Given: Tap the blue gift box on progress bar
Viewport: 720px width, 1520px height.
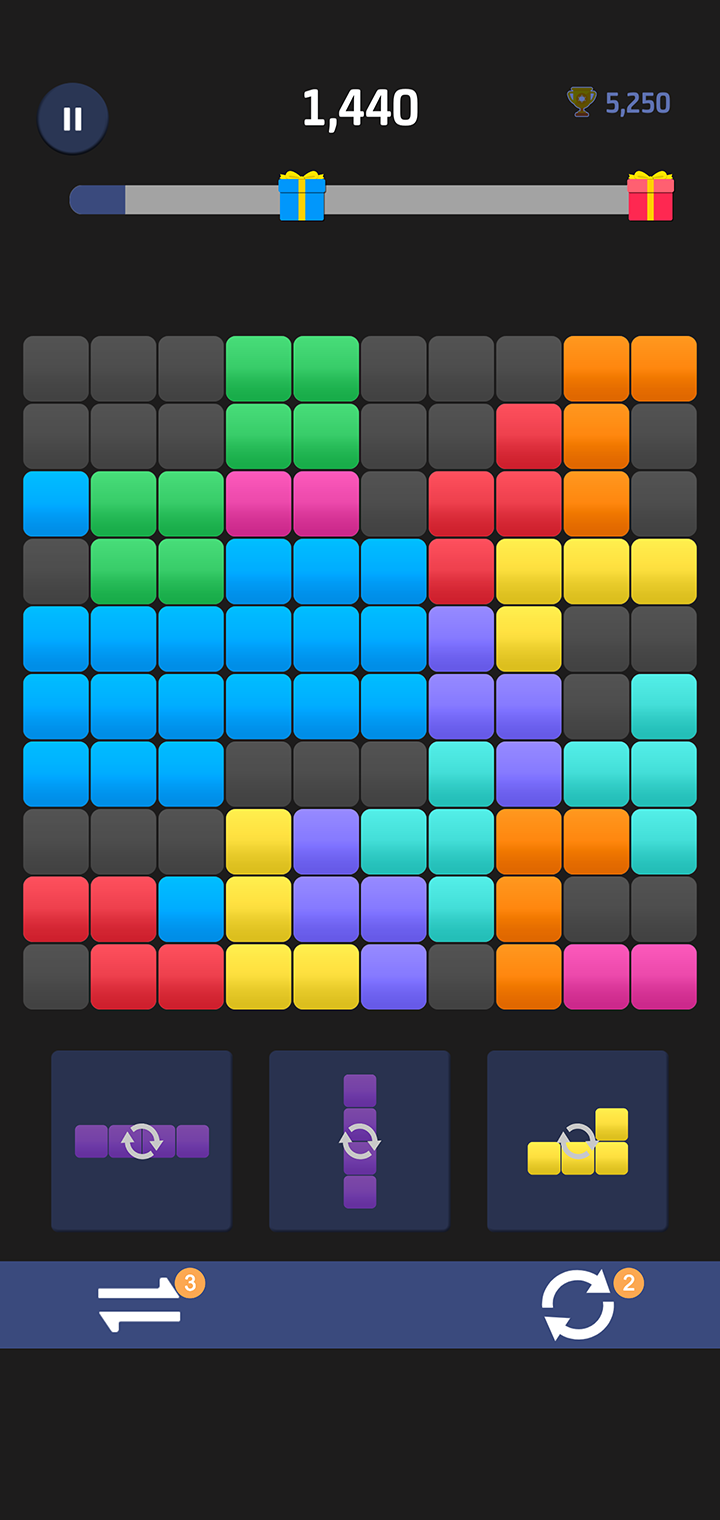Looking at the screenshot, I should click(x=302, y=197).
